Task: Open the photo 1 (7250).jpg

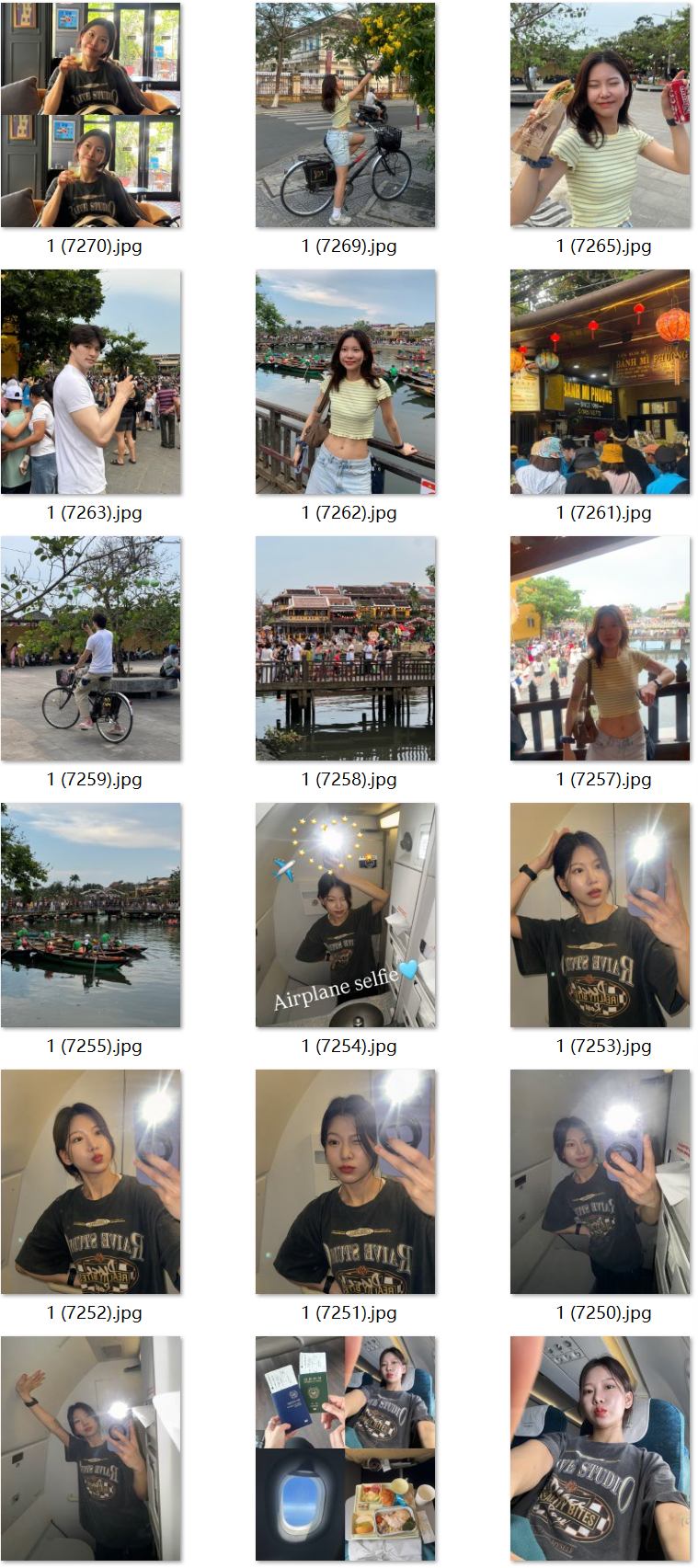Action: point(600,1182)
